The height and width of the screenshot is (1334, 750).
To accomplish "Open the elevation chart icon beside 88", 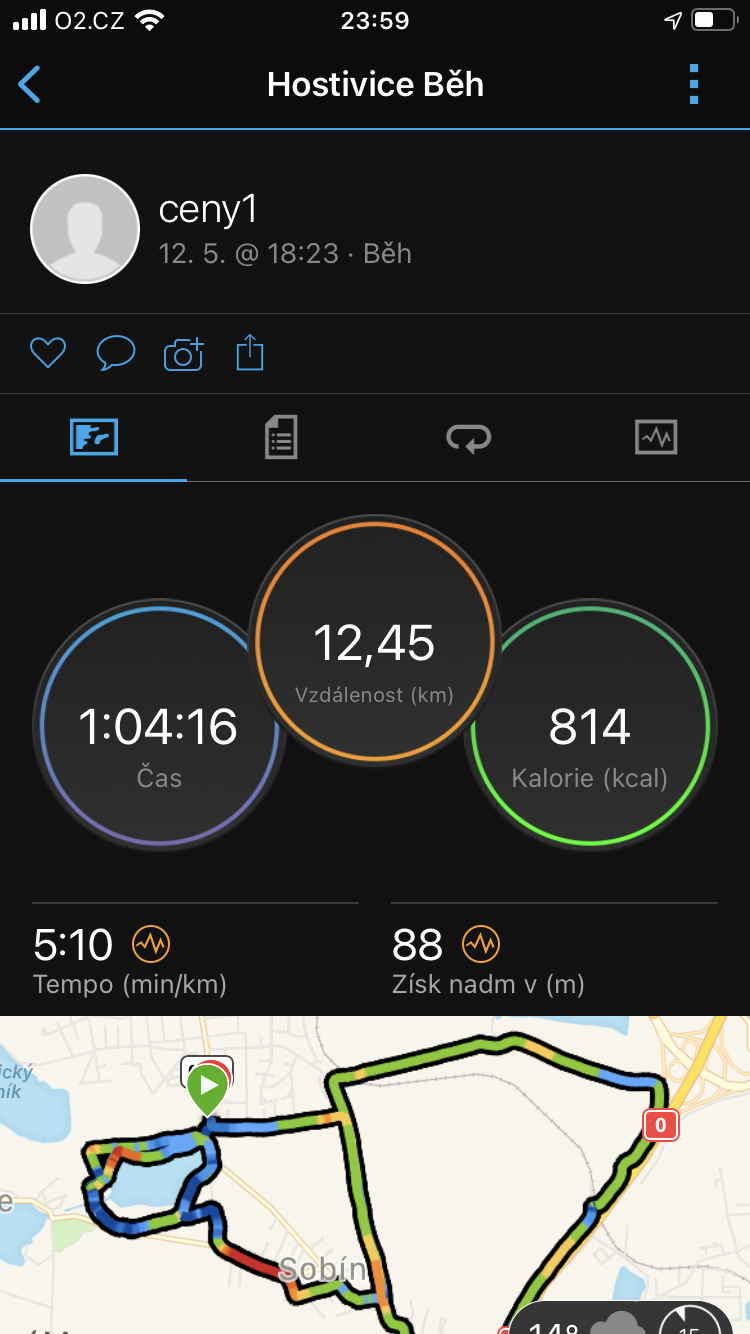I will coord(481,943).
